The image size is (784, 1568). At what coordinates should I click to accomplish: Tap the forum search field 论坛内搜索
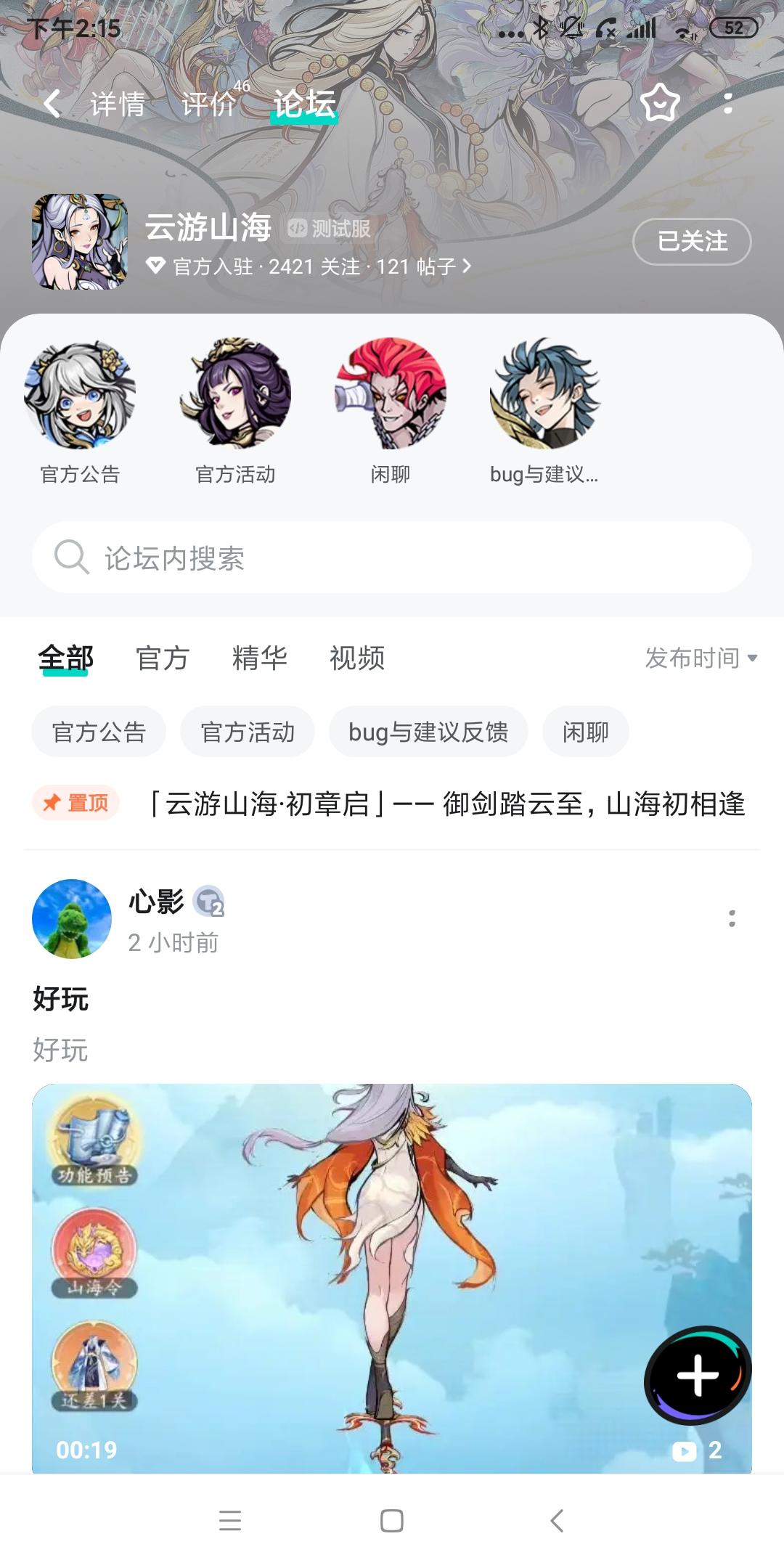click(x=392, y=558)
